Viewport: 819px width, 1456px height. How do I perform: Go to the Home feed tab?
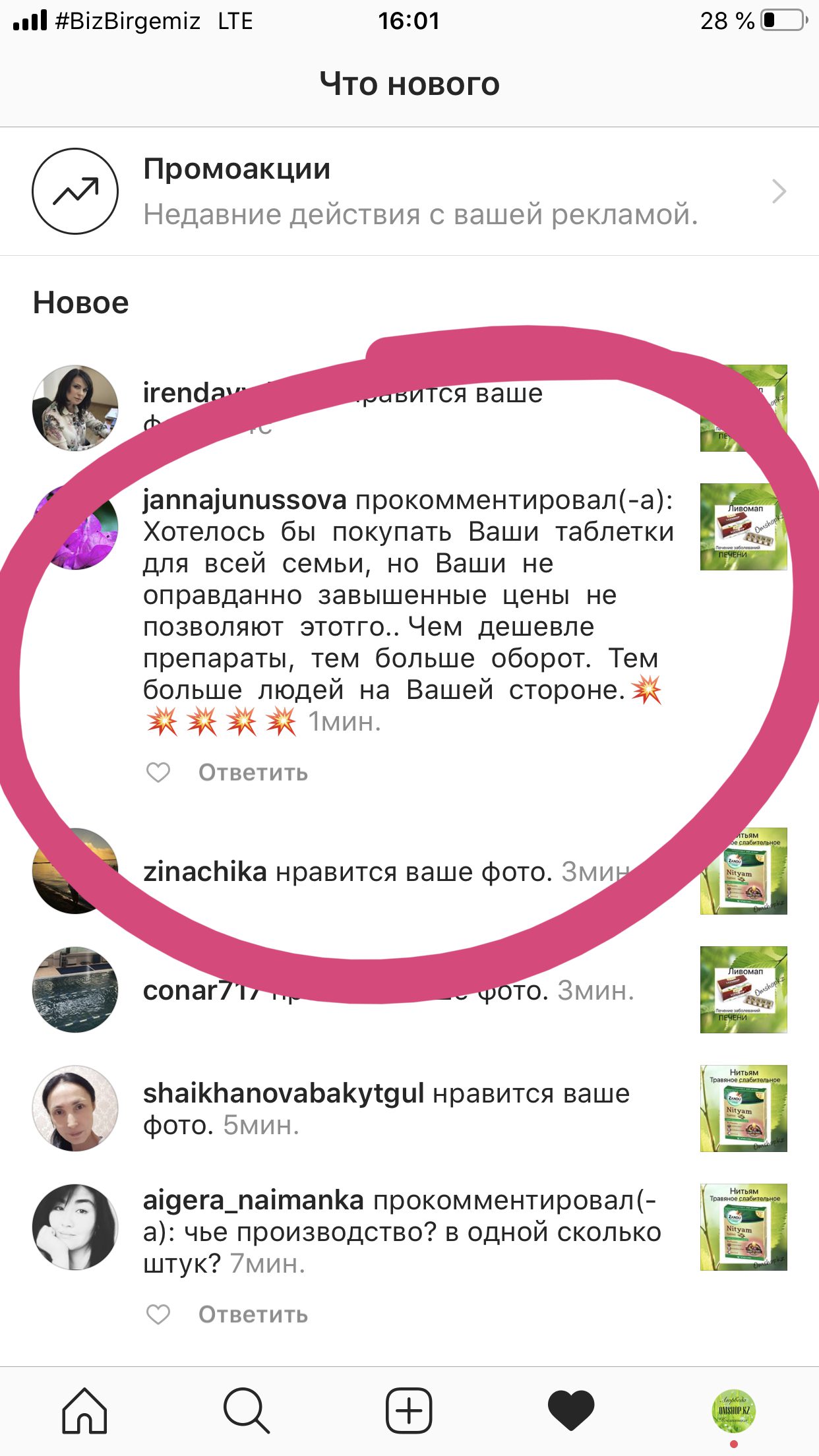click(84, 1410)
